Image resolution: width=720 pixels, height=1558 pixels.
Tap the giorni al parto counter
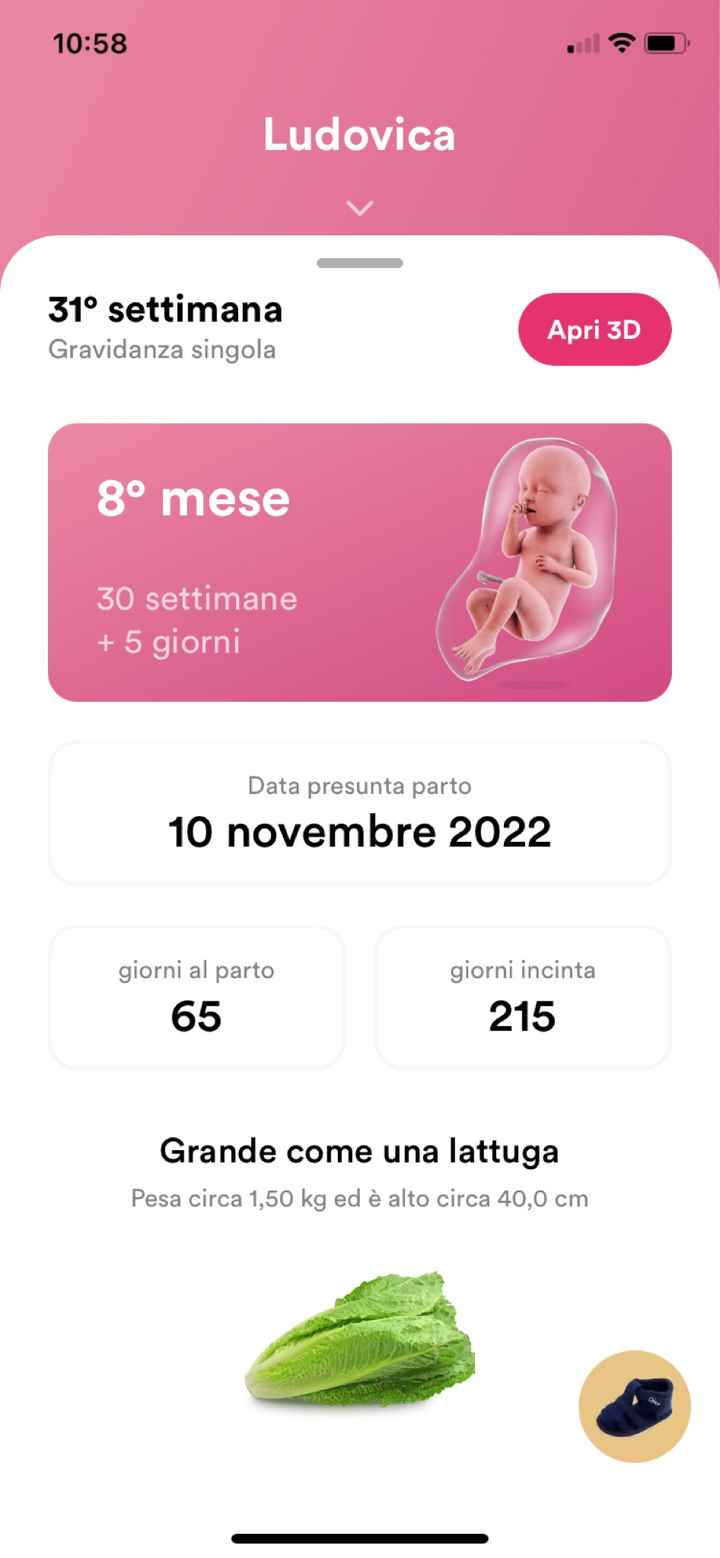point(196,997)
